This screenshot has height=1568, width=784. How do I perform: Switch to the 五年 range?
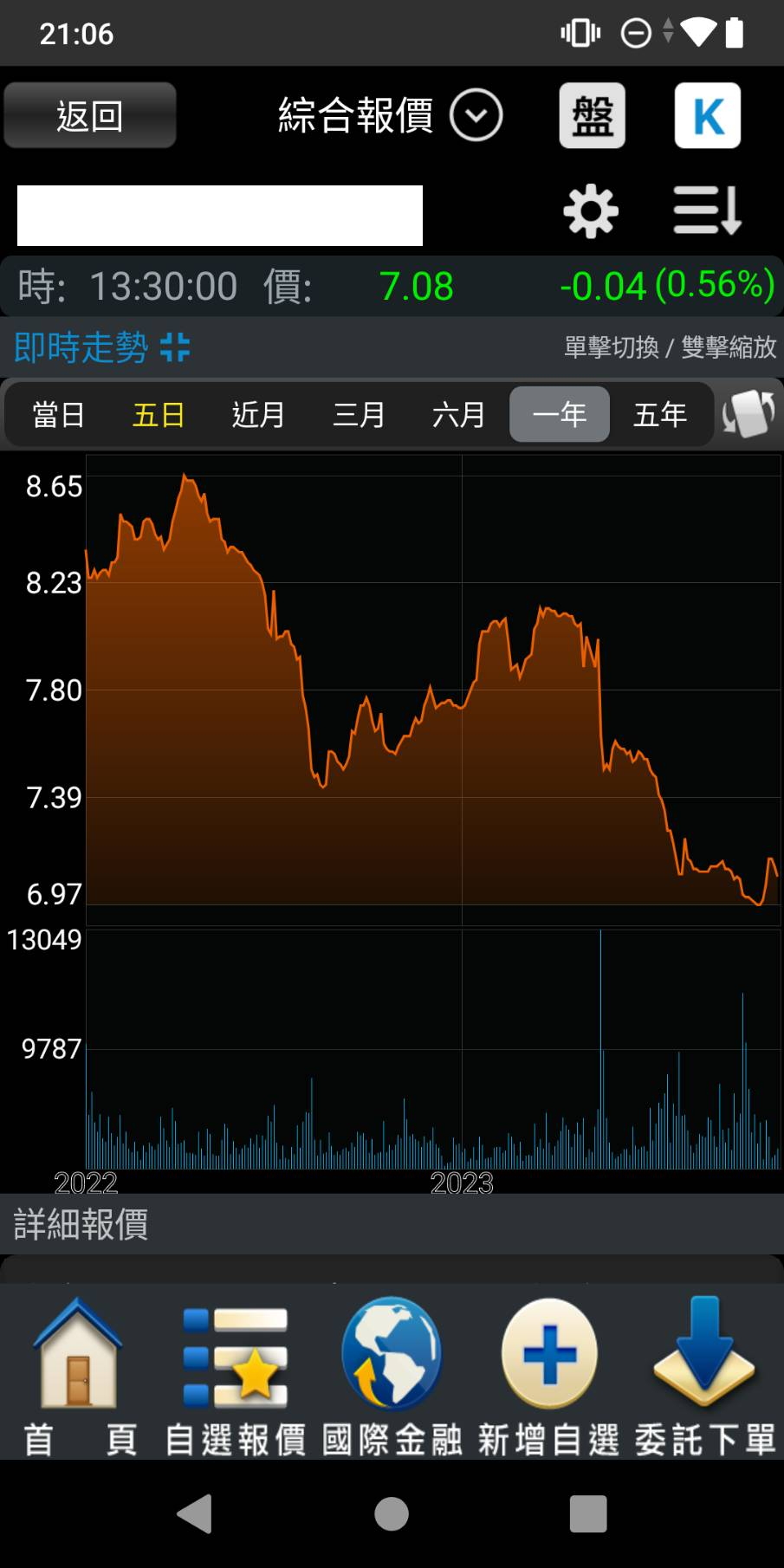click(660, 414)
